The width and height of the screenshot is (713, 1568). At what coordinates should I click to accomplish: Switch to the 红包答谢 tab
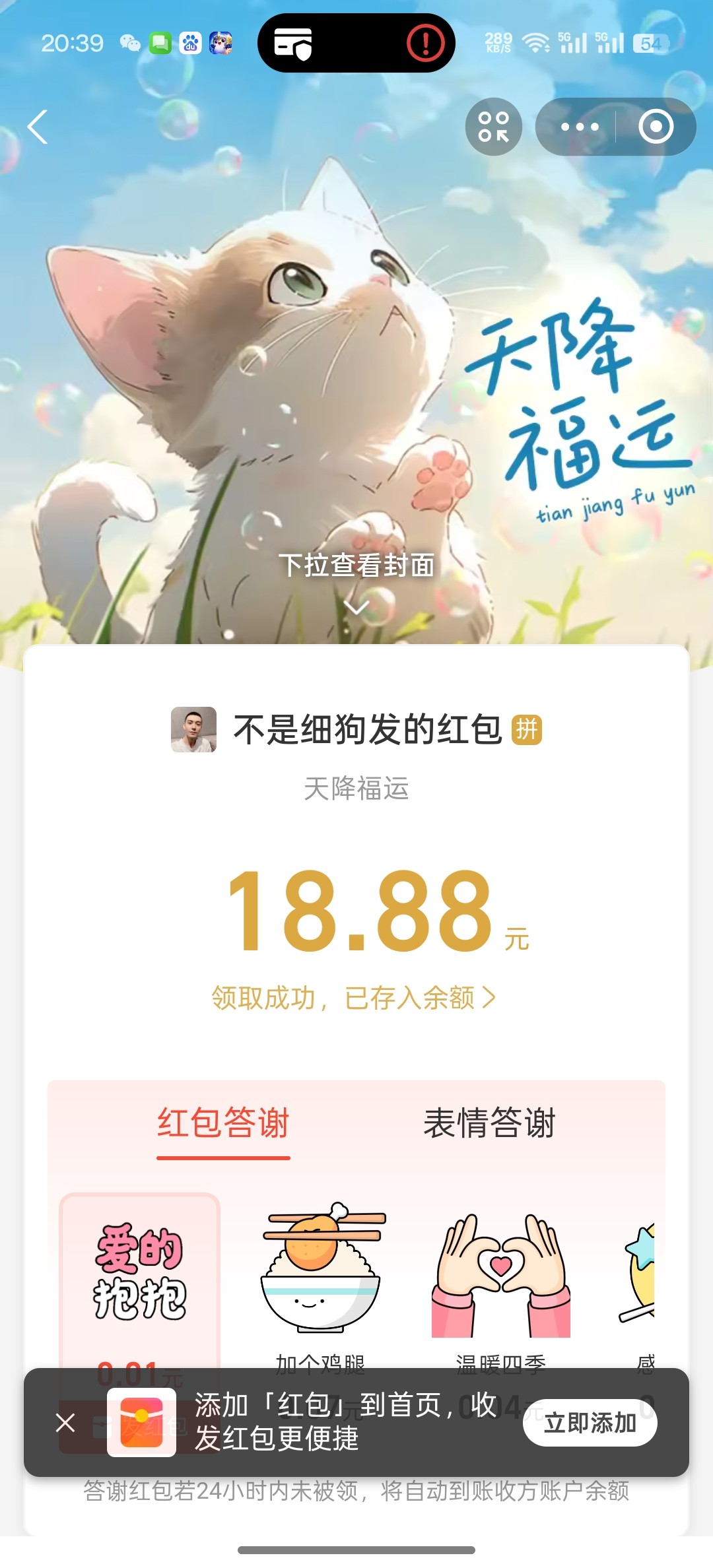coord(223,1123)
